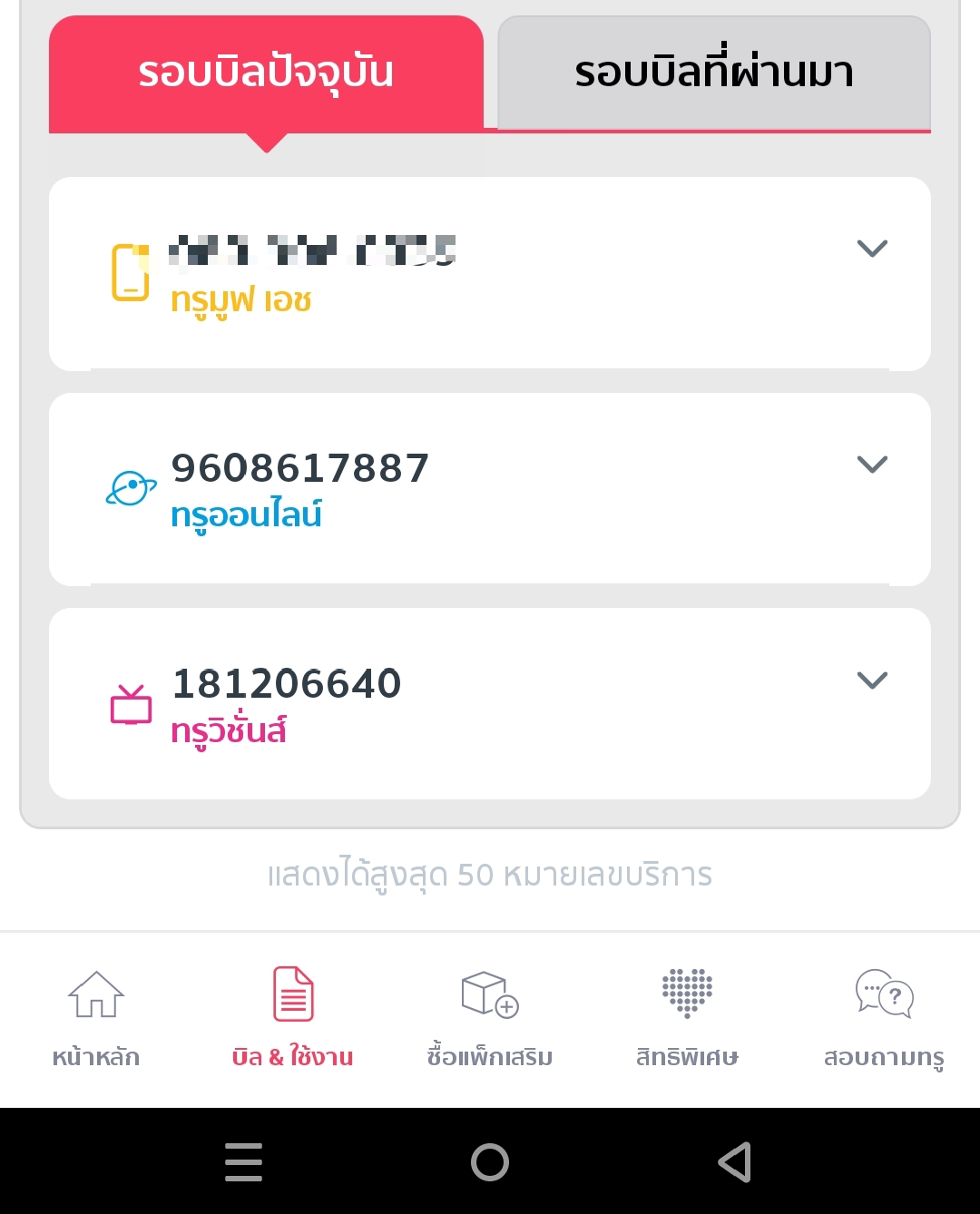980x1214 pixels.
Task: Switch to the รอบบิลที่ผ่านมา tab
Action: point(714,73)
